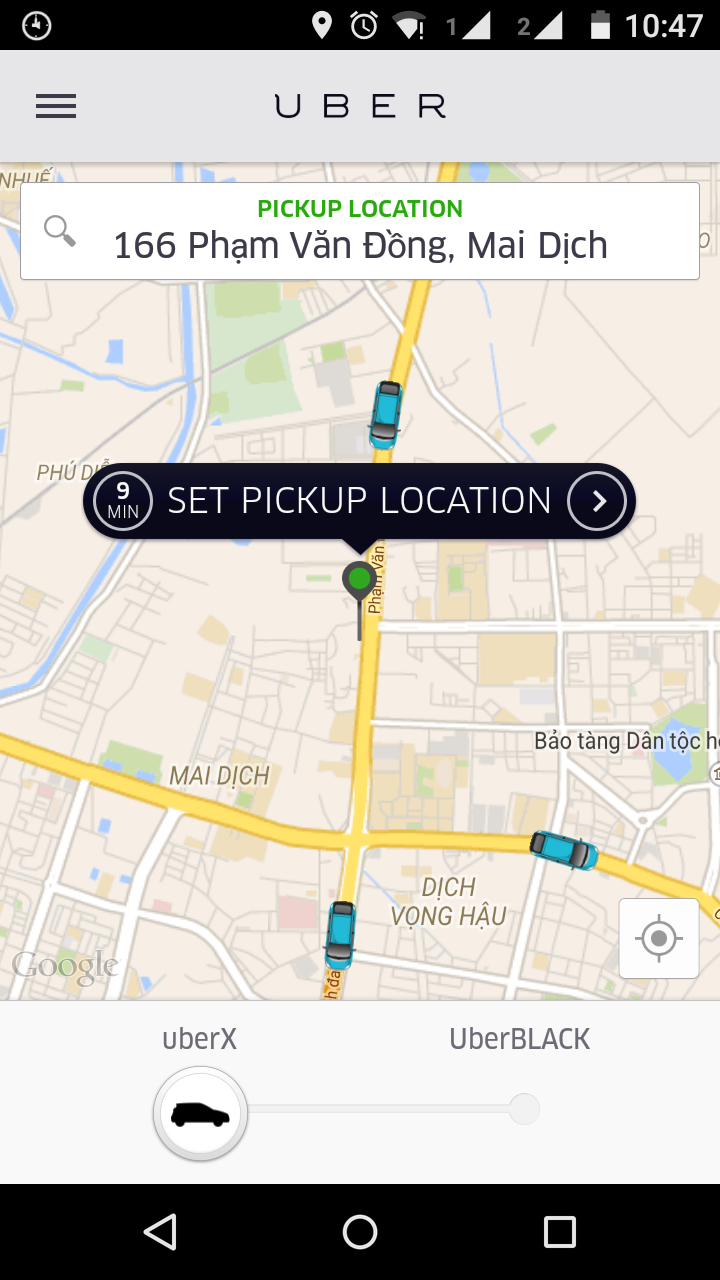Select the UberBLACK vehicle option

pyautogui.click(x=523, y=1108)
